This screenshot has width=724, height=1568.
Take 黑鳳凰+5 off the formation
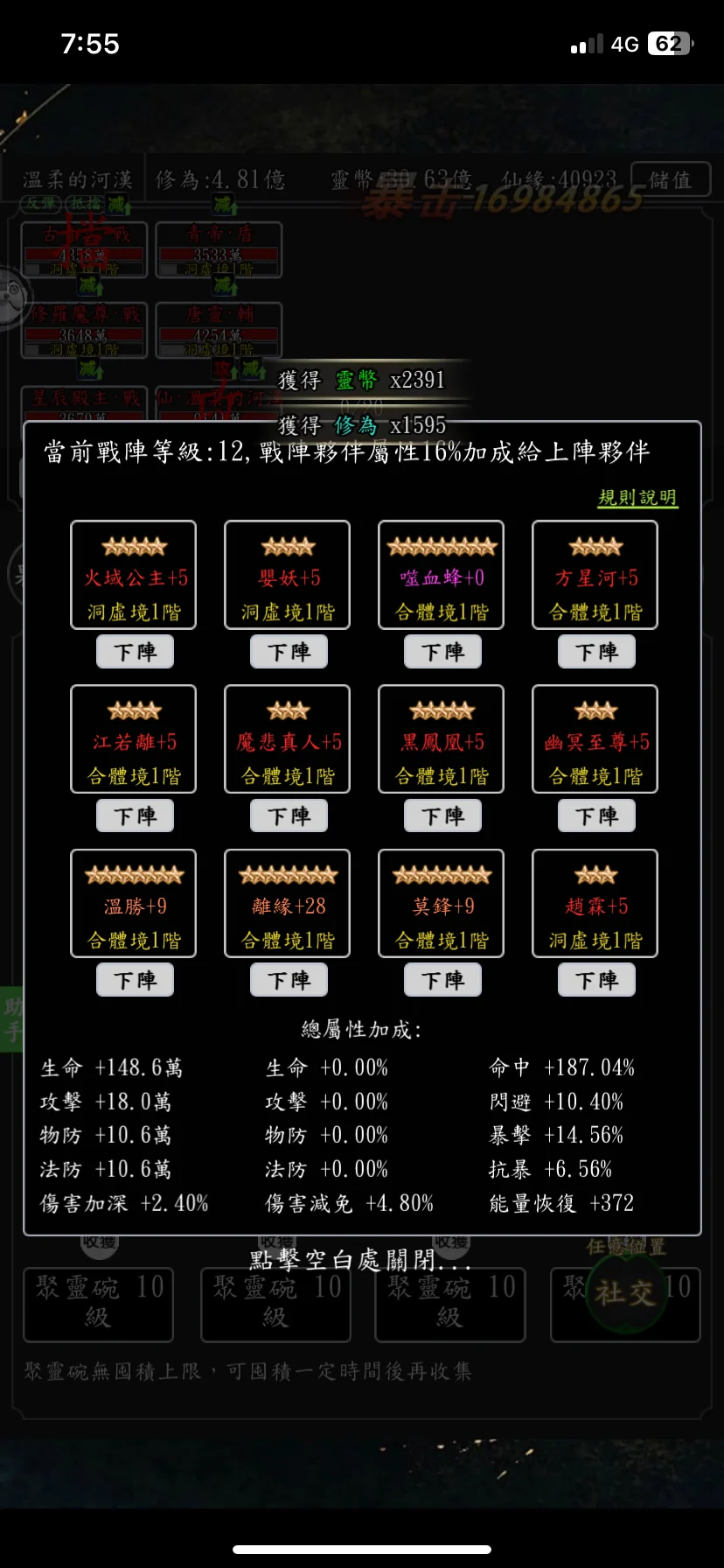coord(442,816)
